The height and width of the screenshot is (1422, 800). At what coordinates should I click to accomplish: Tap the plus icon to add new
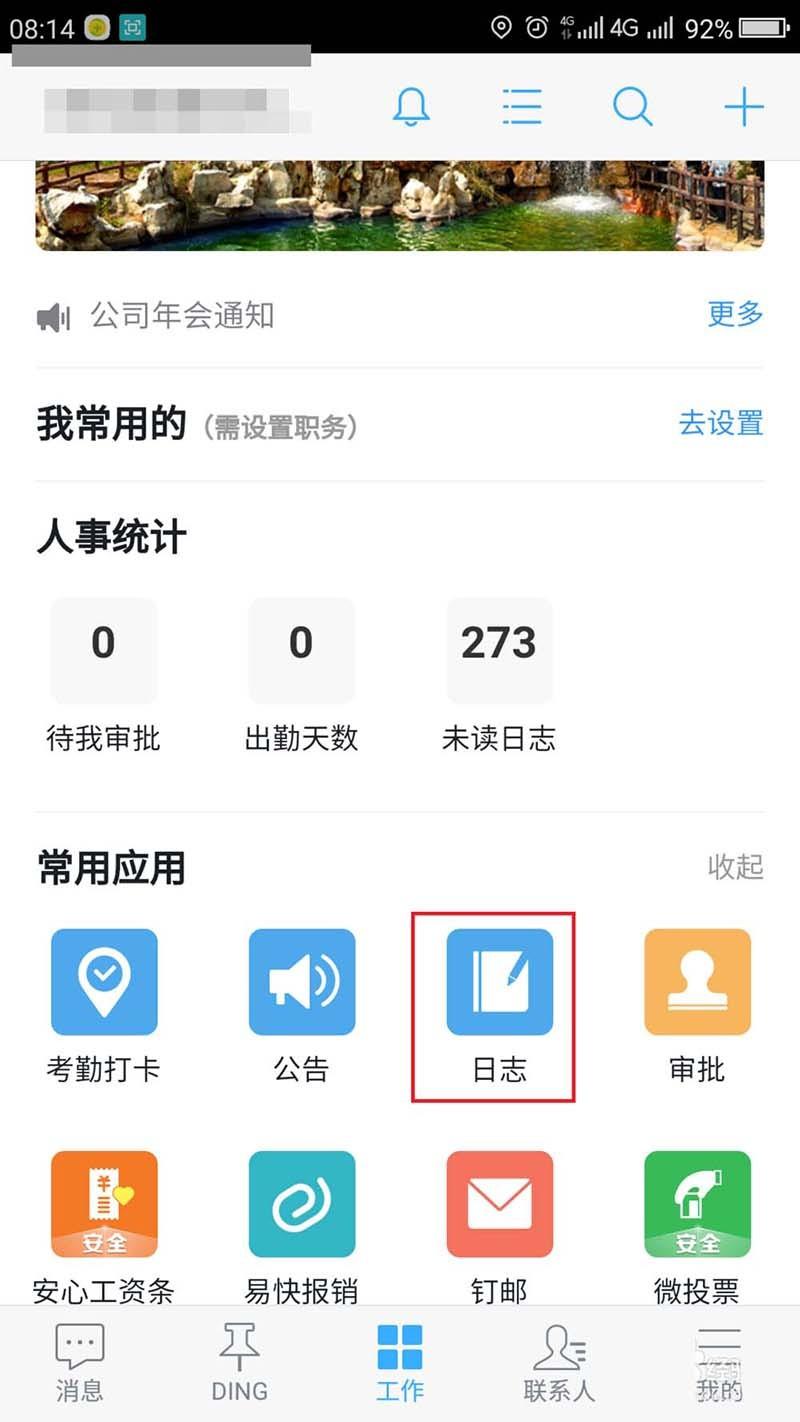pyautogui.click(x=744, y=106)
